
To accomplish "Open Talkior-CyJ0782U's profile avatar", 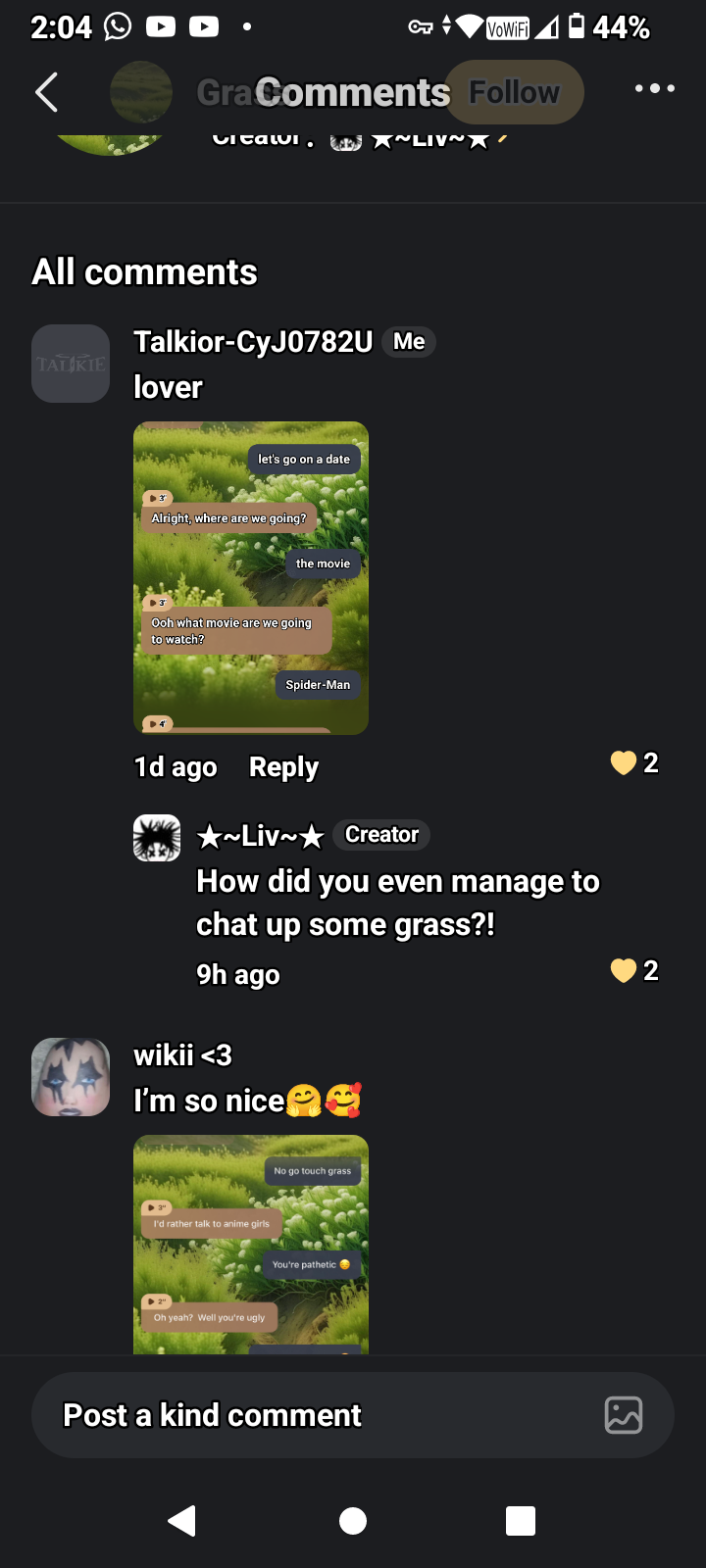I will (71, 364).
